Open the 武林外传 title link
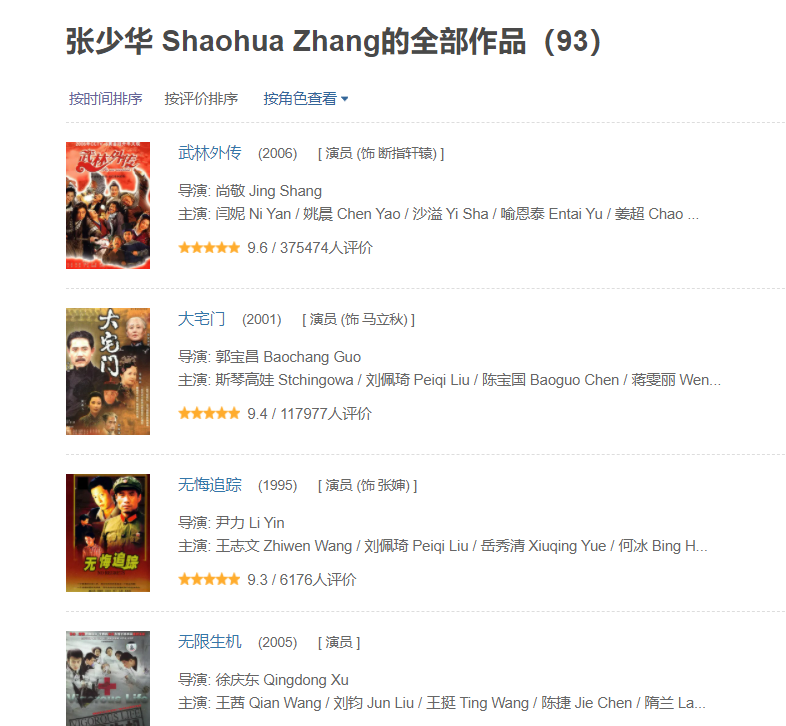This screenshot has width=786, height=726. point(210,153)
